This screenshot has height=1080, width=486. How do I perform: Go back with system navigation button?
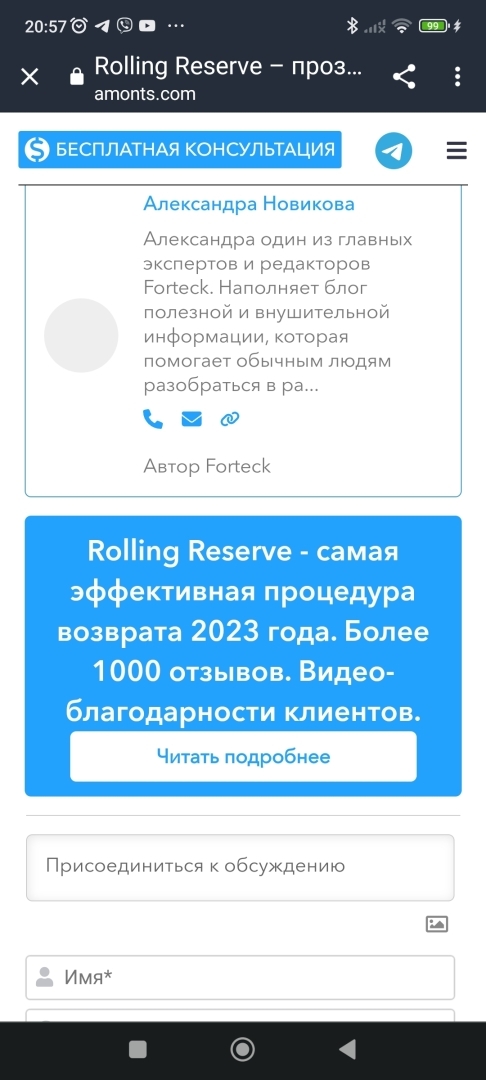click(x=348, y=1049)
